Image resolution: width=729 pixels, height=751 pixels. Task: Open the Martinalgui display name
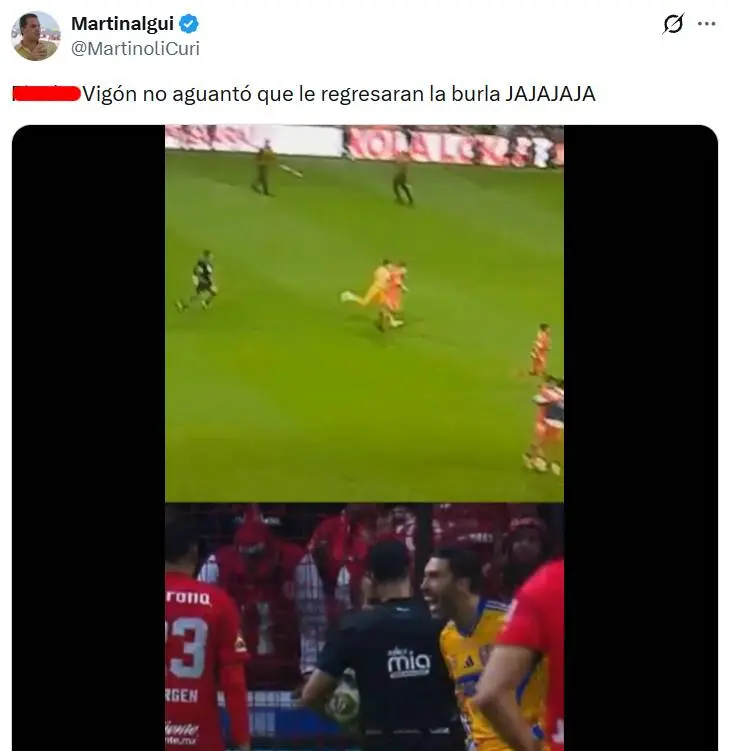(122, 24)
